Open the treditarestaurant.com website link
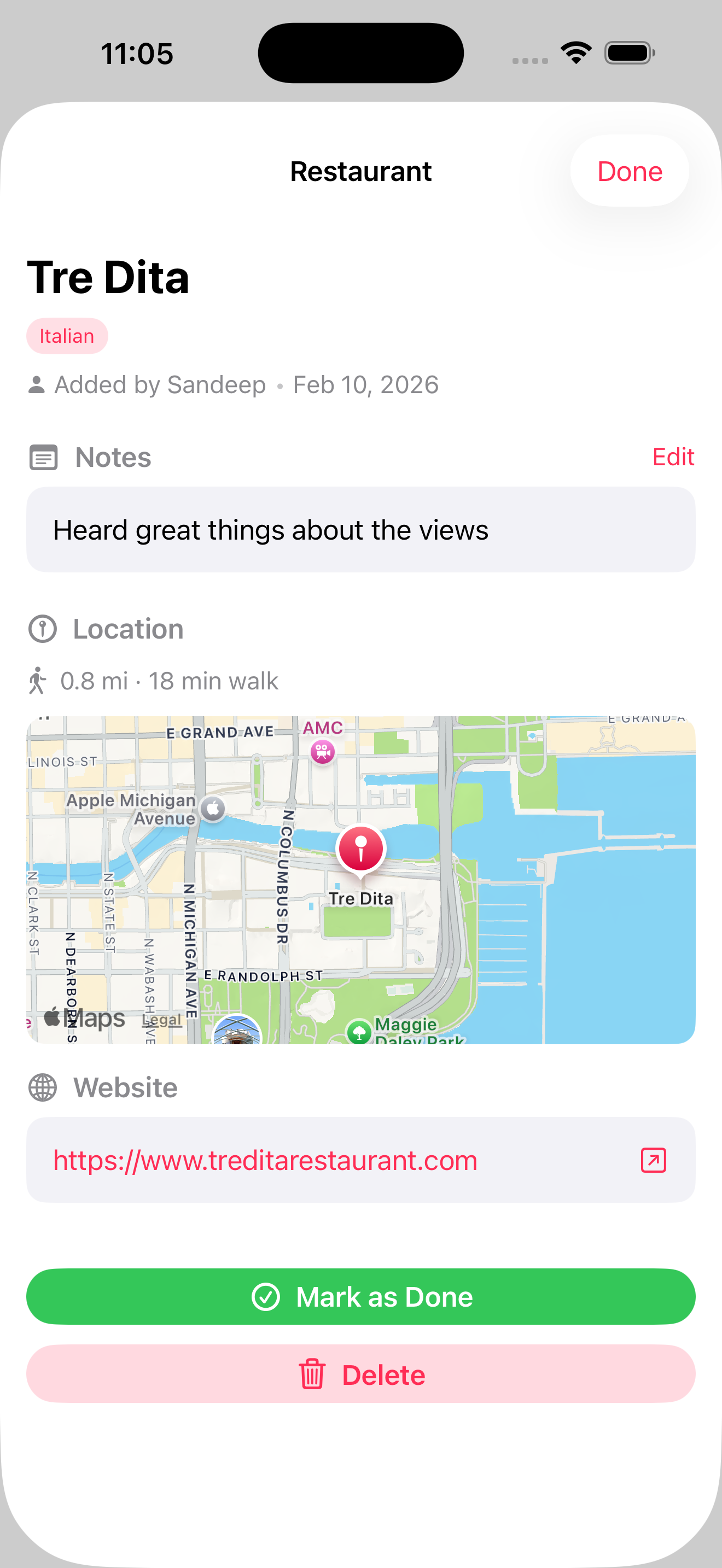Viewport: 722px width, 1568px height. pos(359,1160)
